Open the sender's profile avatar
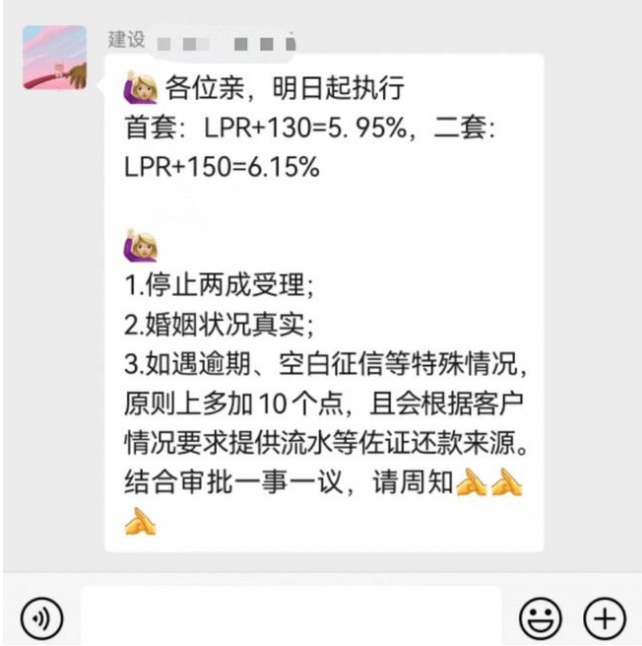642x646 pixels. click(54, 59)
